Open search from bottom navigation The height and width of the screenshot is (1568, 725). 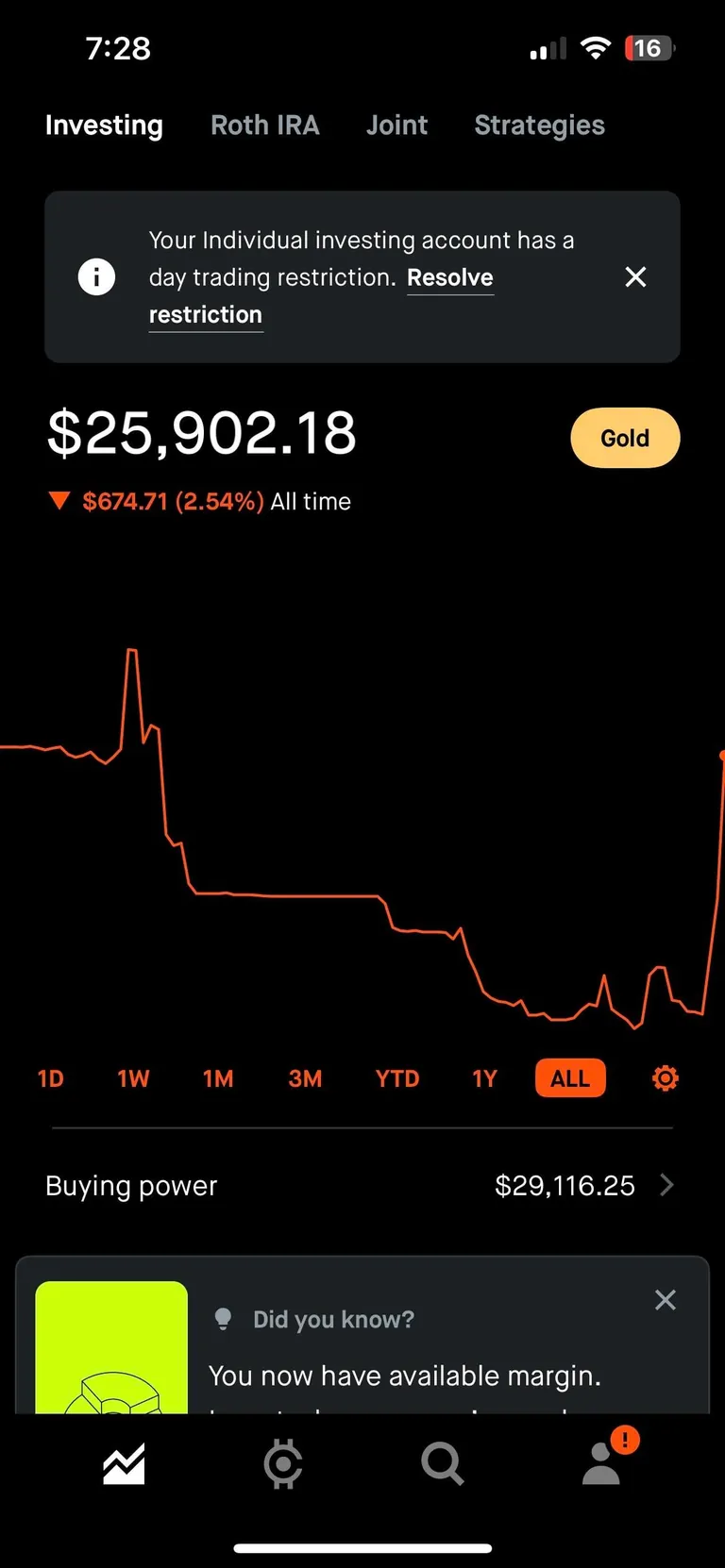coord(441,1463)
